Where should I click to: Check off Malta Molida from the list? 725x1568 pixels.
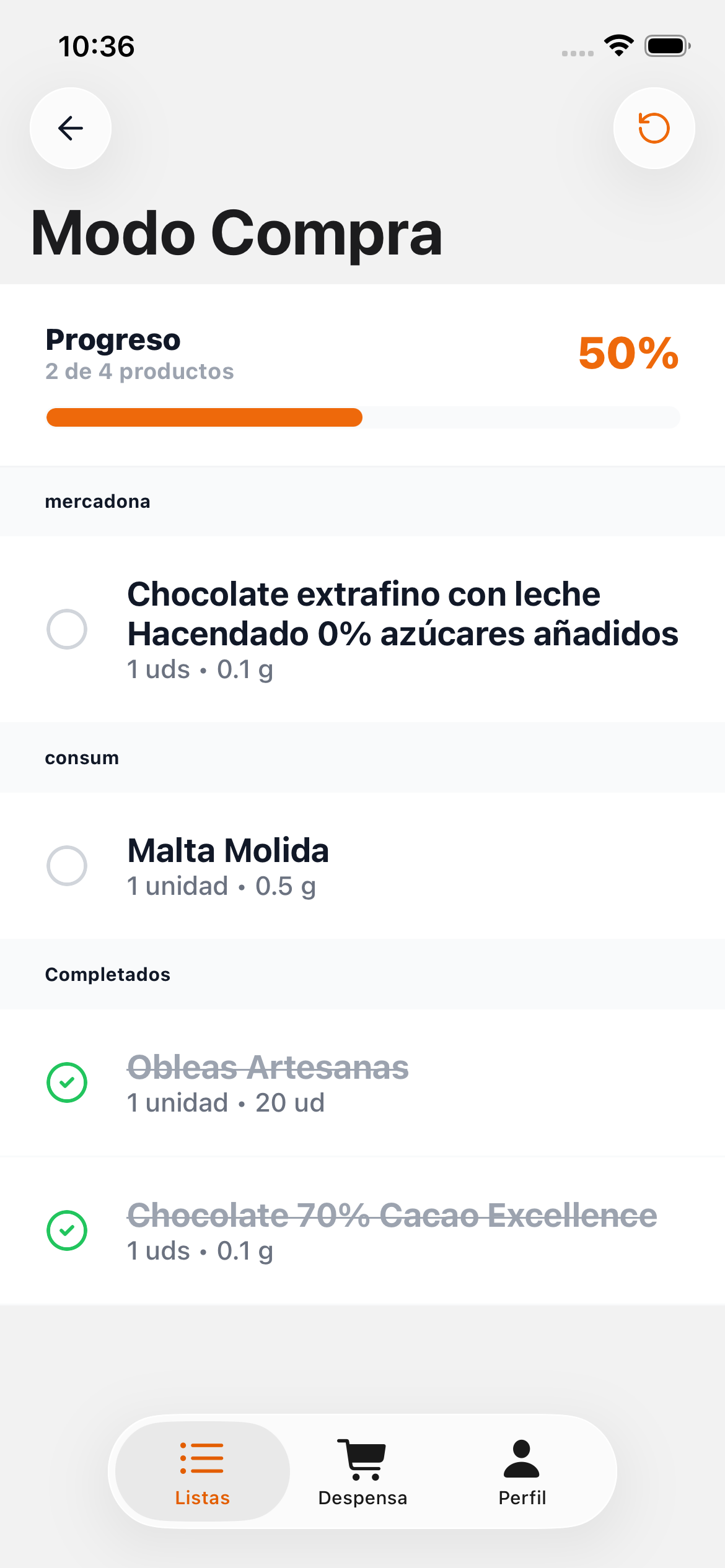tap(67, 864)
